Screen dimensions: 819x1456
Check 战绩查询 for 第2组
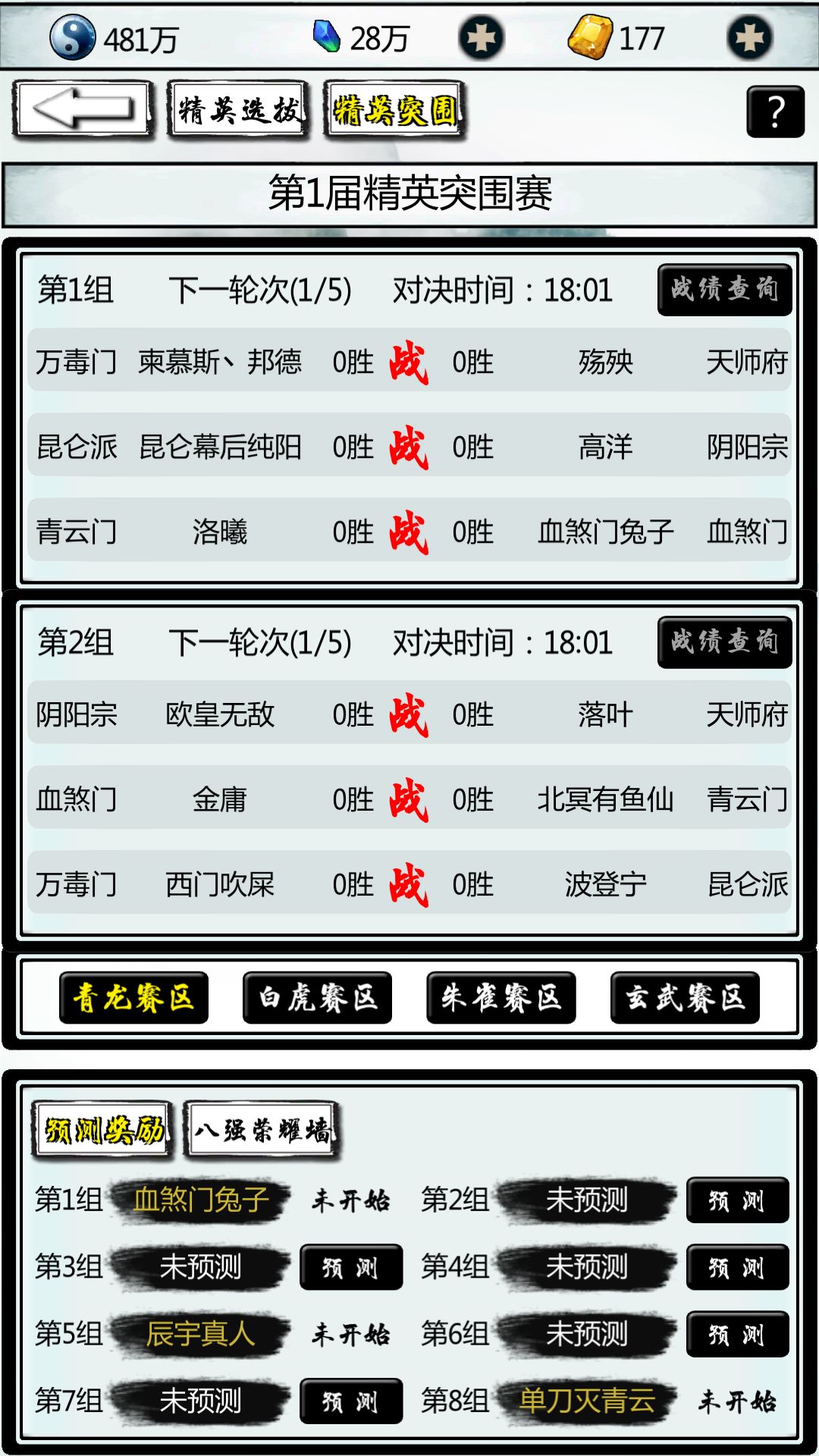click(x=724, y=642)
